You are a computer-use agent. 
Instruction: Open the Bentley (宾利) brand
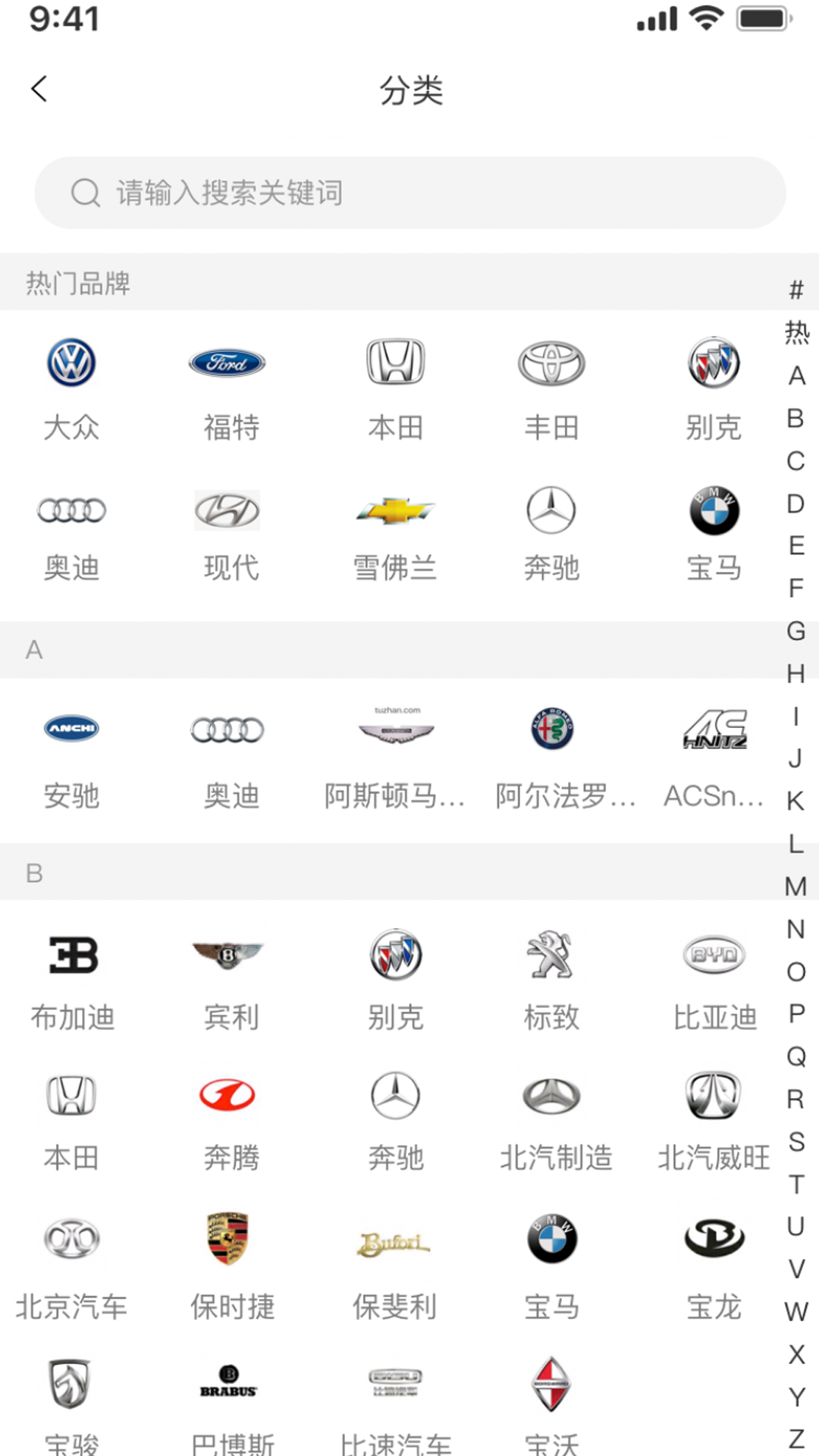point(227,955)
